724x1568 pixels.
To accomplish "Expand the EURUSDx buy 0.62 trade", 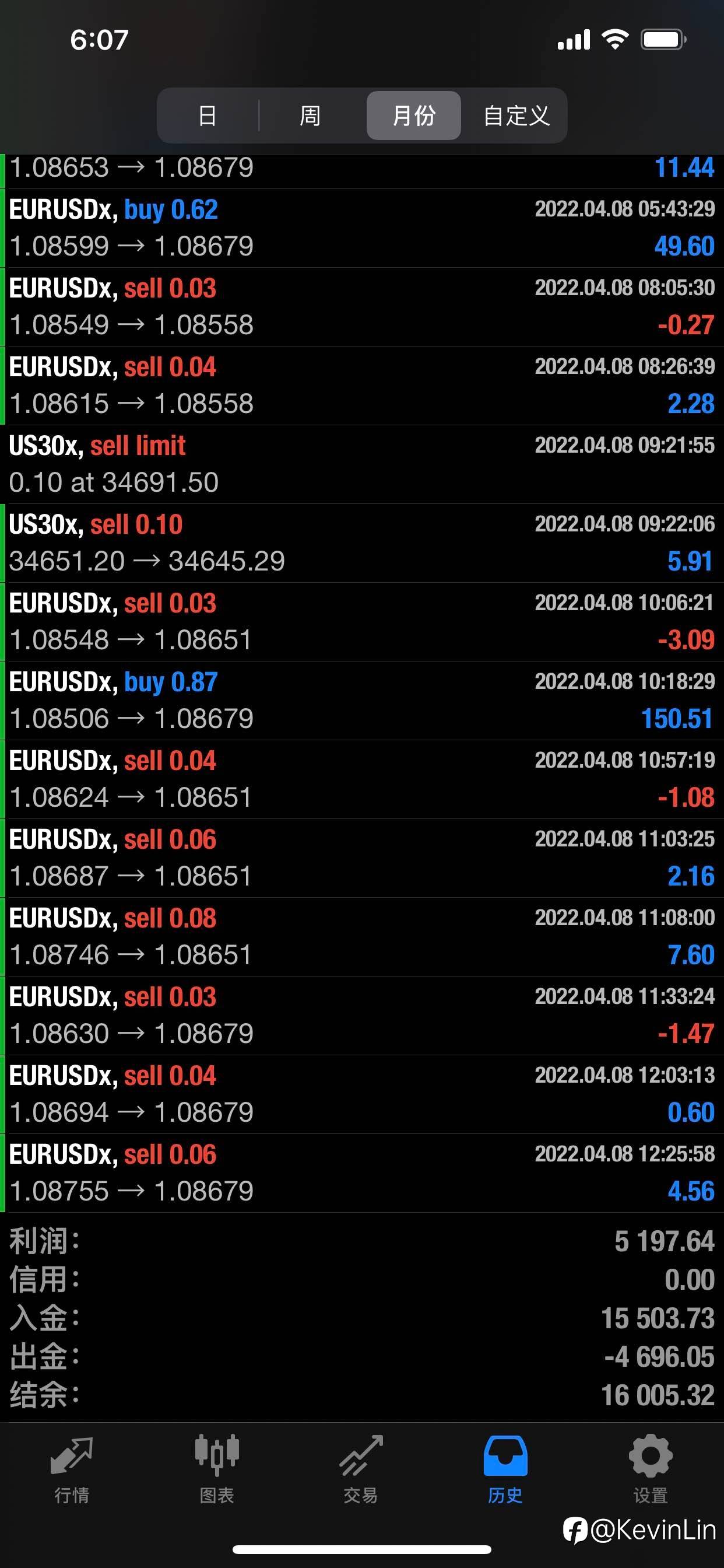I will click(x=362, y=228).
